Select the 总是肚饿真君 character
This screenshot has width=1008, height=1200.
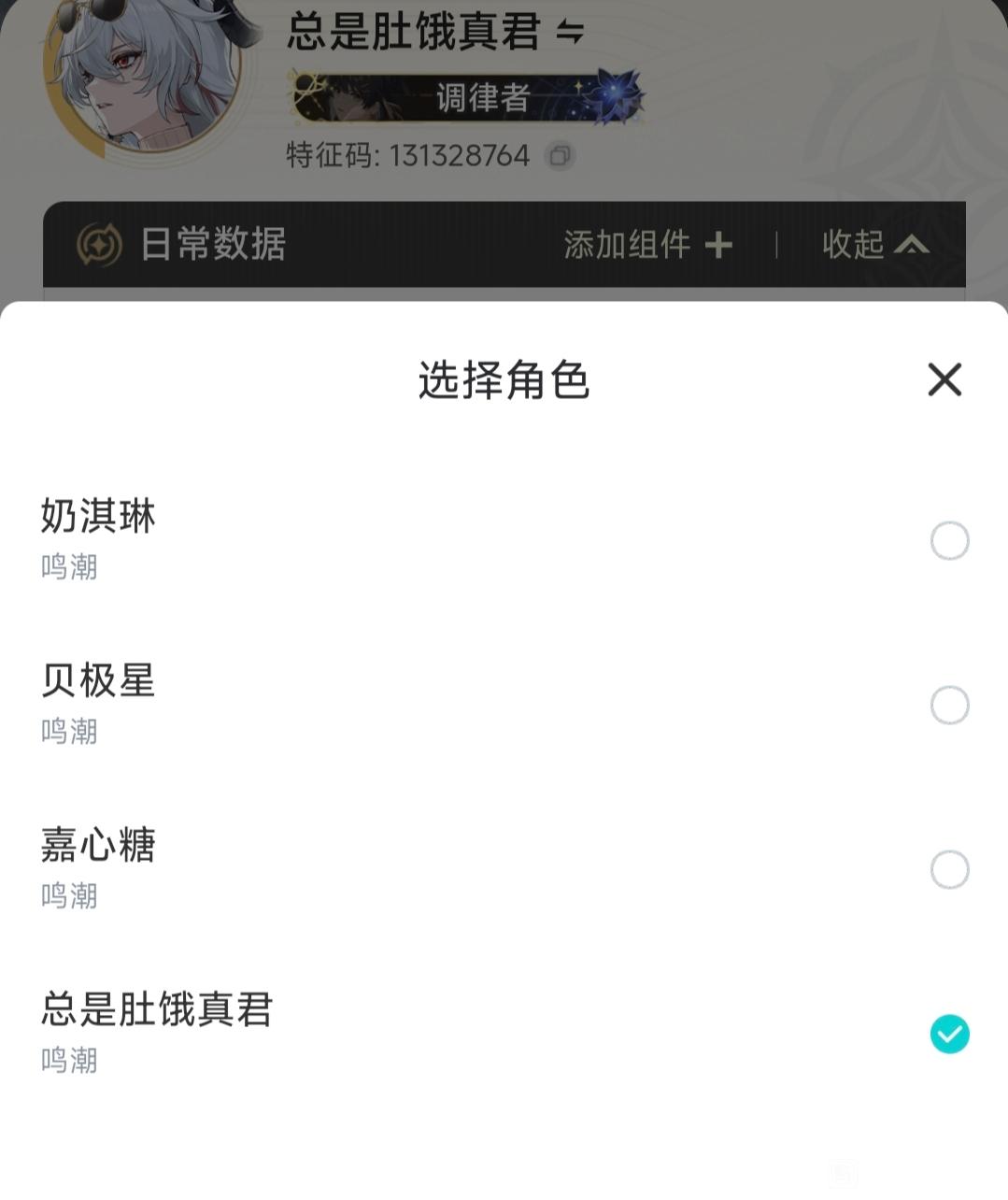point(949,1034)
